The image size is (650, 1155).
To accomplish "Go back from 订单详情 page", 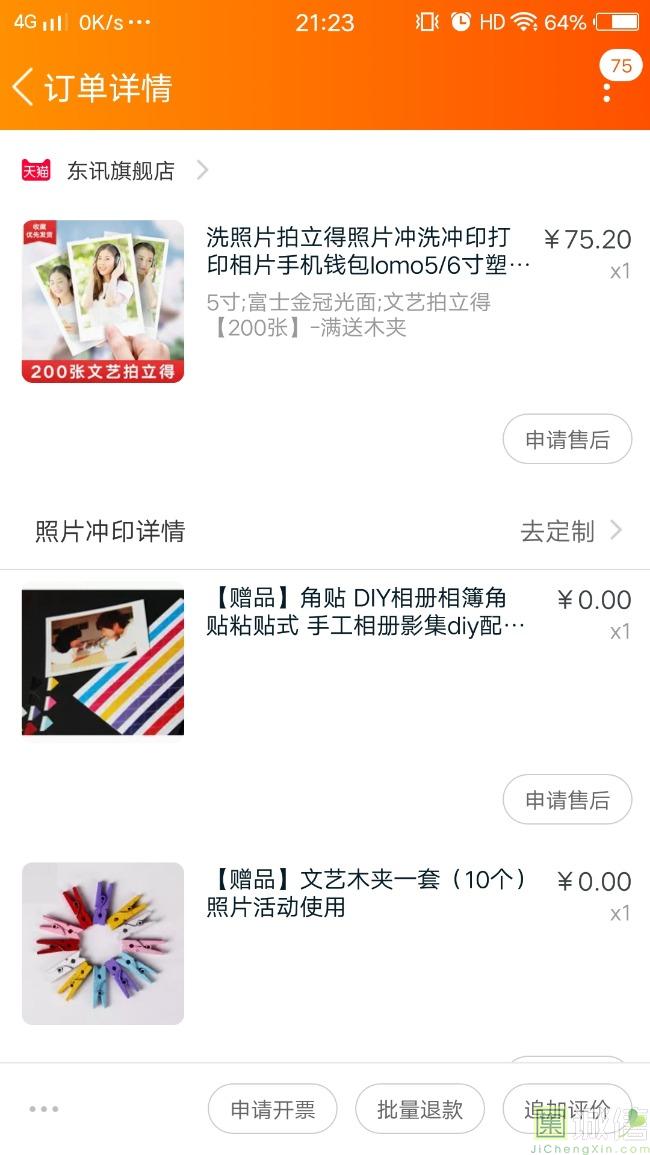I will coord(24,87).
